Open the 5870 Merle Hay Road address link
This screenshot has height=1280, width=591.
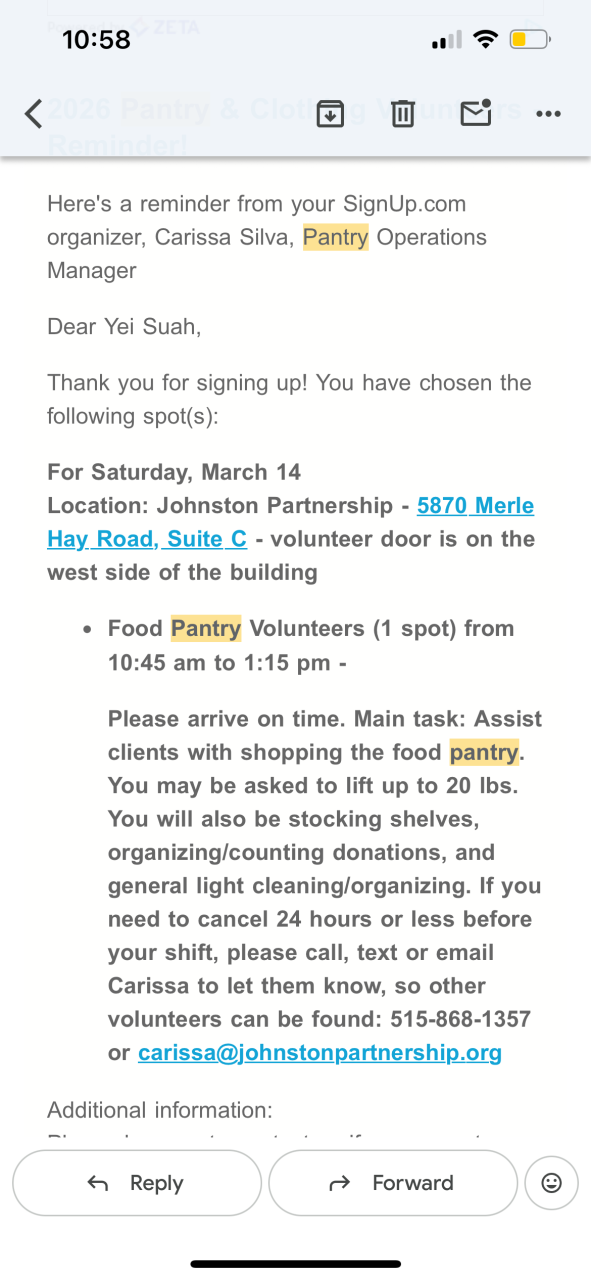[x=290, y=522]
